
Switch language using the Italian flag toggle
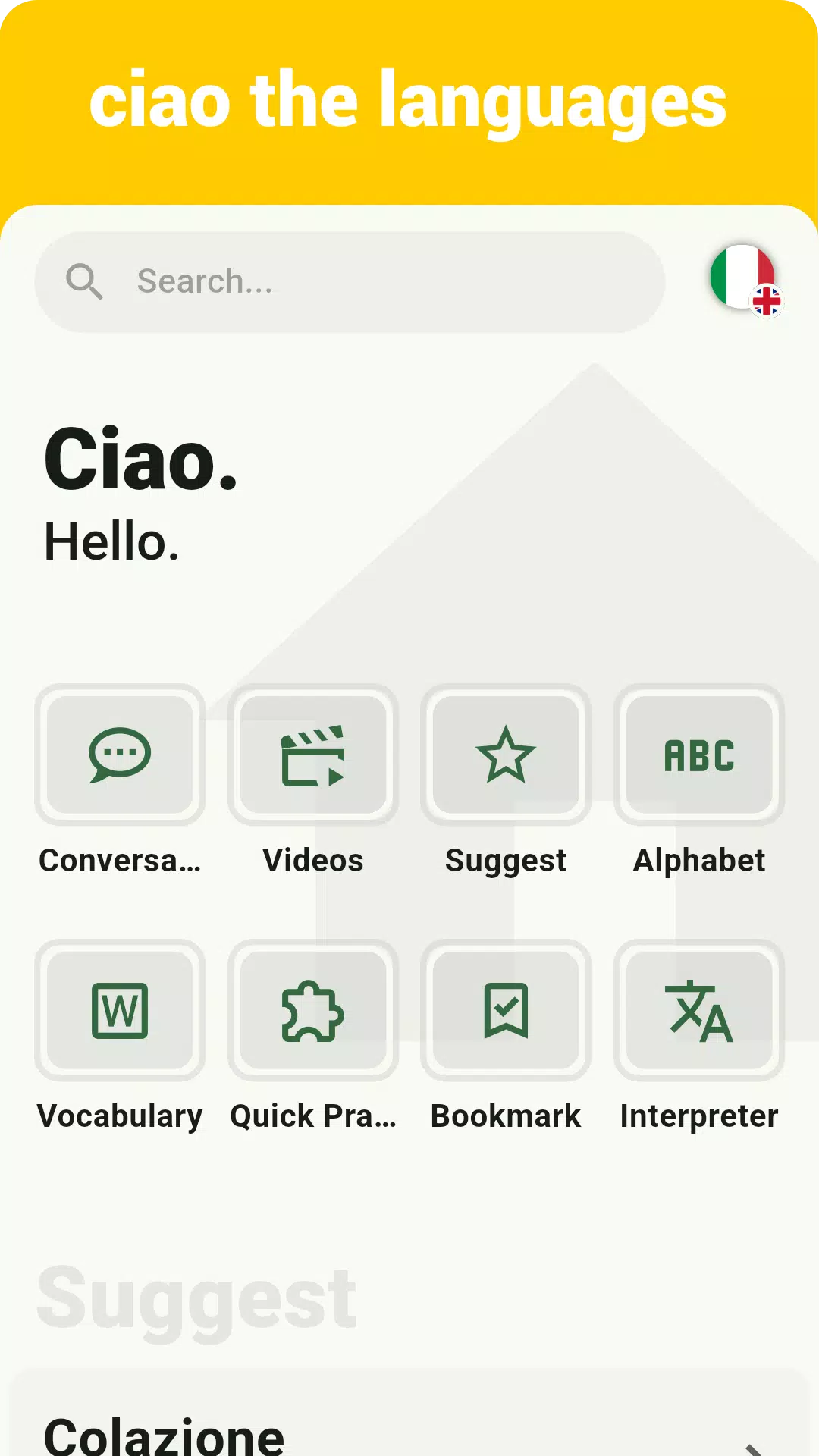tap(741, 277)
